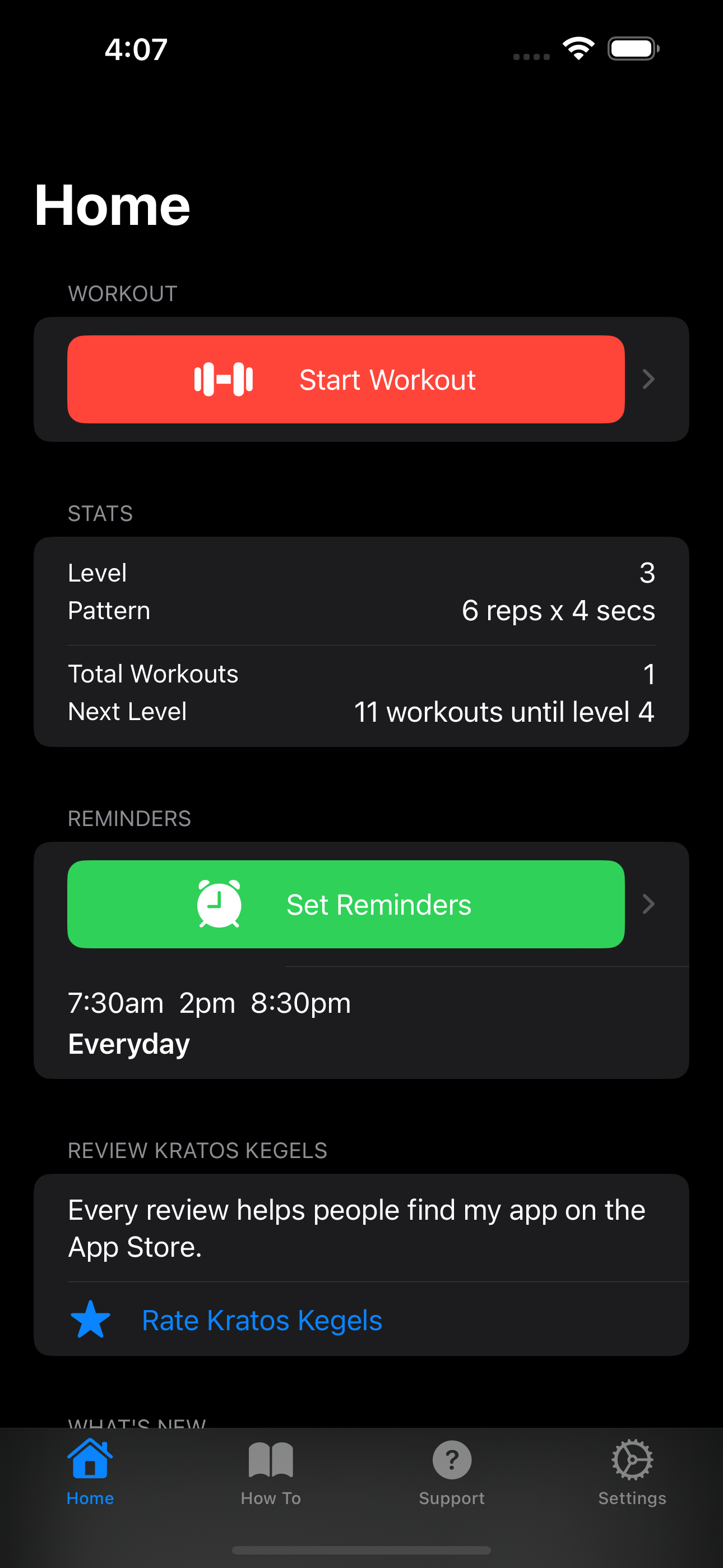Image resolution: width=723 pixels, height=1568 pixels.
Task: Open Set Reminders
Action: 346,904
